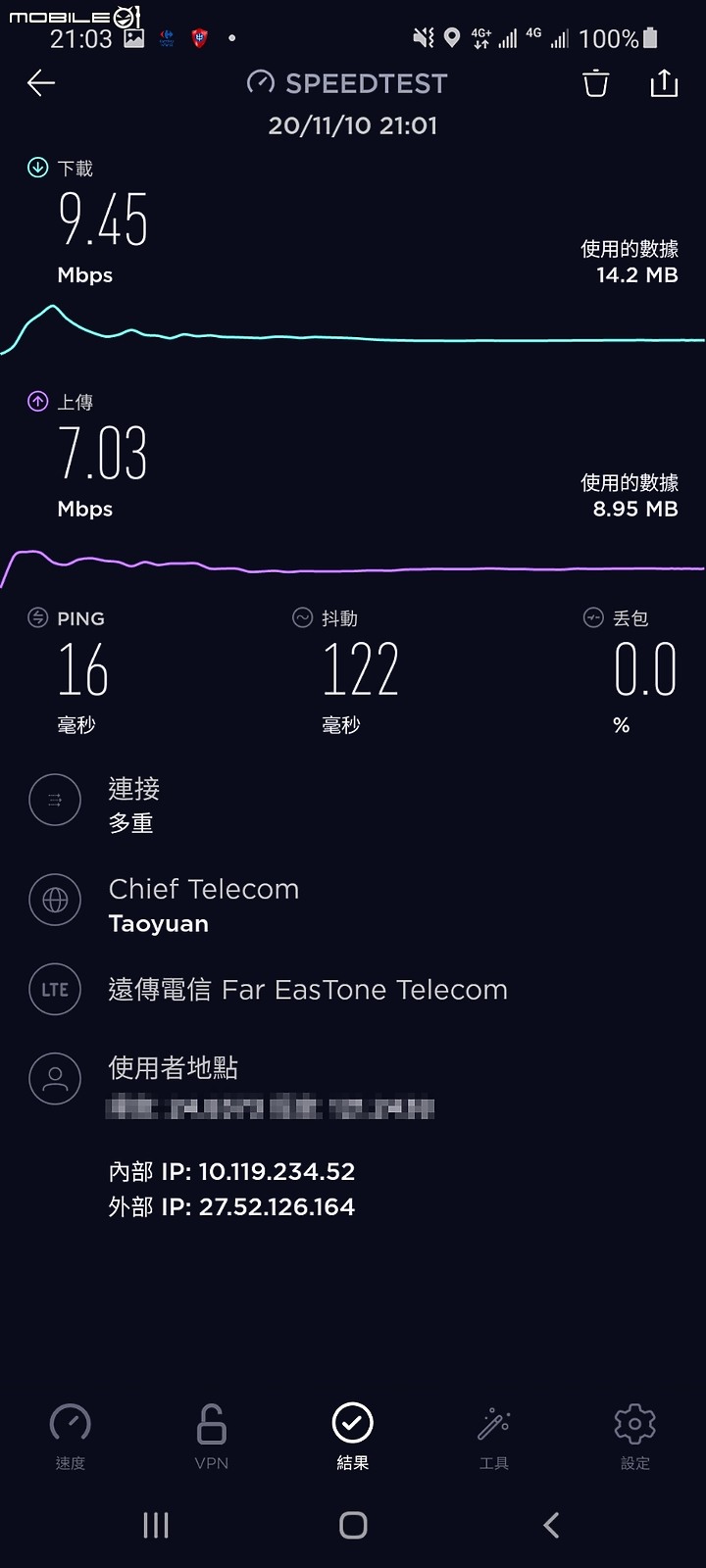Delete this speed test result
This screenshot has width=706, height=1568.
[x=595, y=83]
